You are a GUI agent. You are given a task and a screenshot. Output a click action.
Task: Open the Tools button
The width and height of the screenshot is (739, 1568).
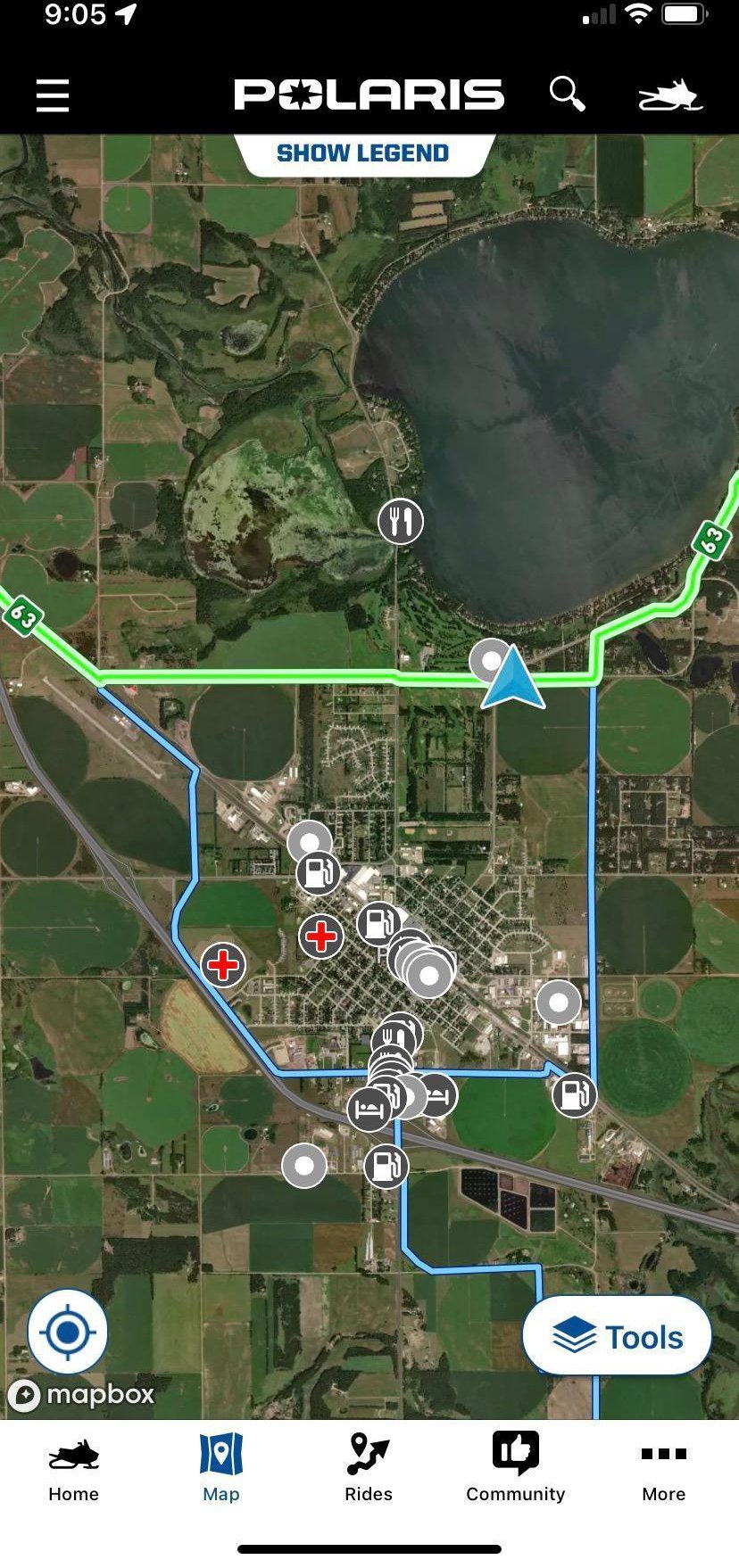(617, 1336)
